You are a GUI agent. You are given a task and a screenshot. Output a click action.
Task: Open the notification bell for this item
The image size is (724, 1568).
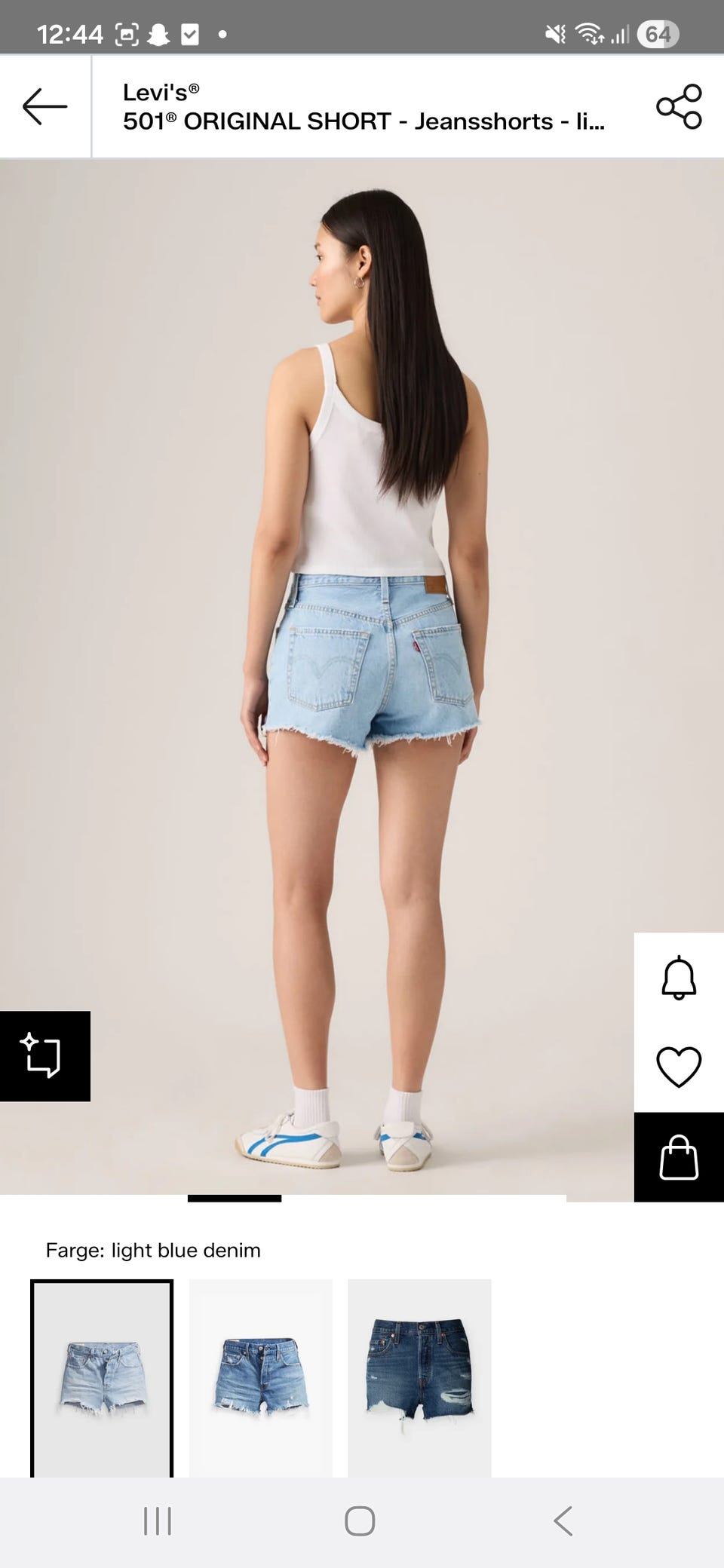pyautogui.click(x=679, y=978)
